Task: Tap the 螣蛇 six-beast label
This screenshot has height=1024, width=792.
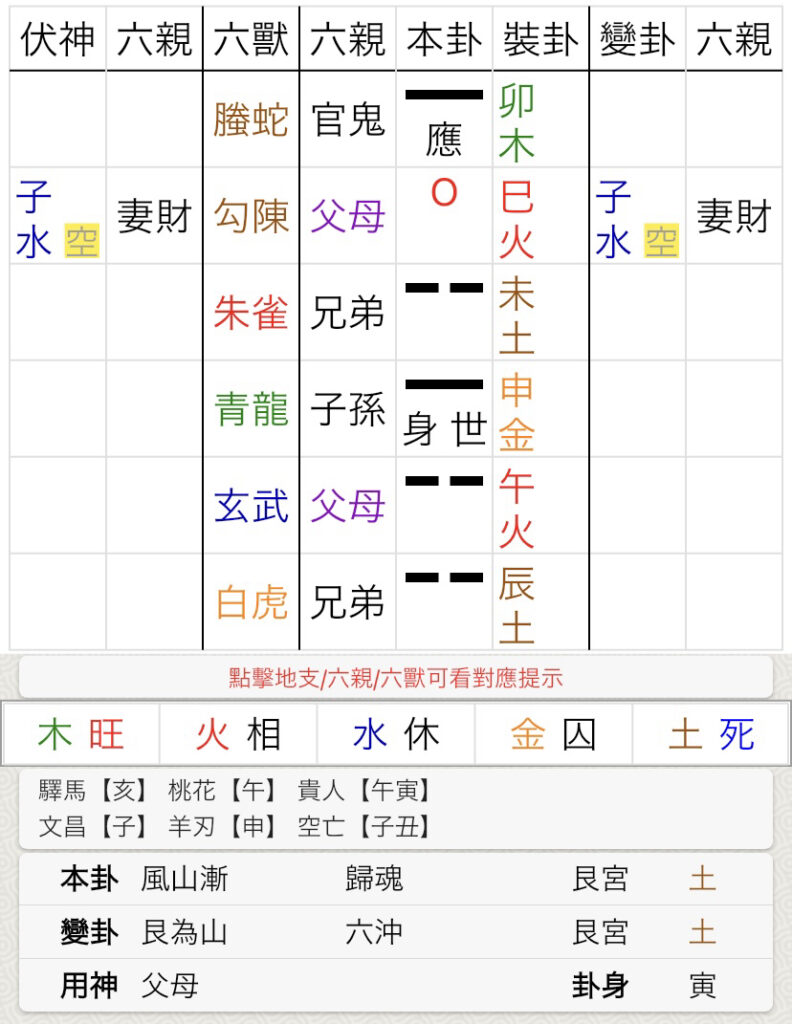Action: pyautogui.click(x=251, y=120)
